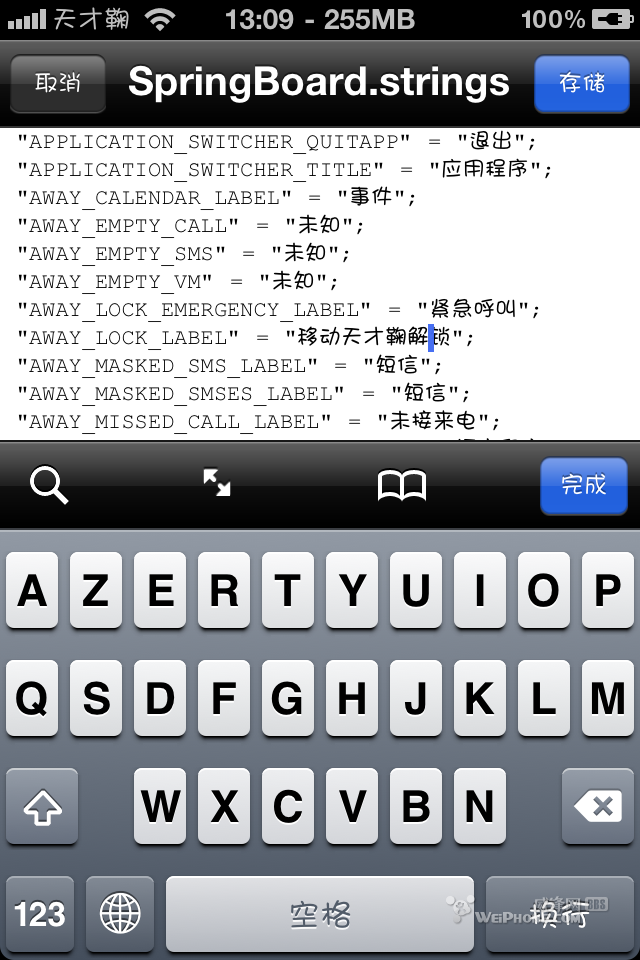Cancel editing with the 取消 button

pyautogui.click(x=58, y=82)
